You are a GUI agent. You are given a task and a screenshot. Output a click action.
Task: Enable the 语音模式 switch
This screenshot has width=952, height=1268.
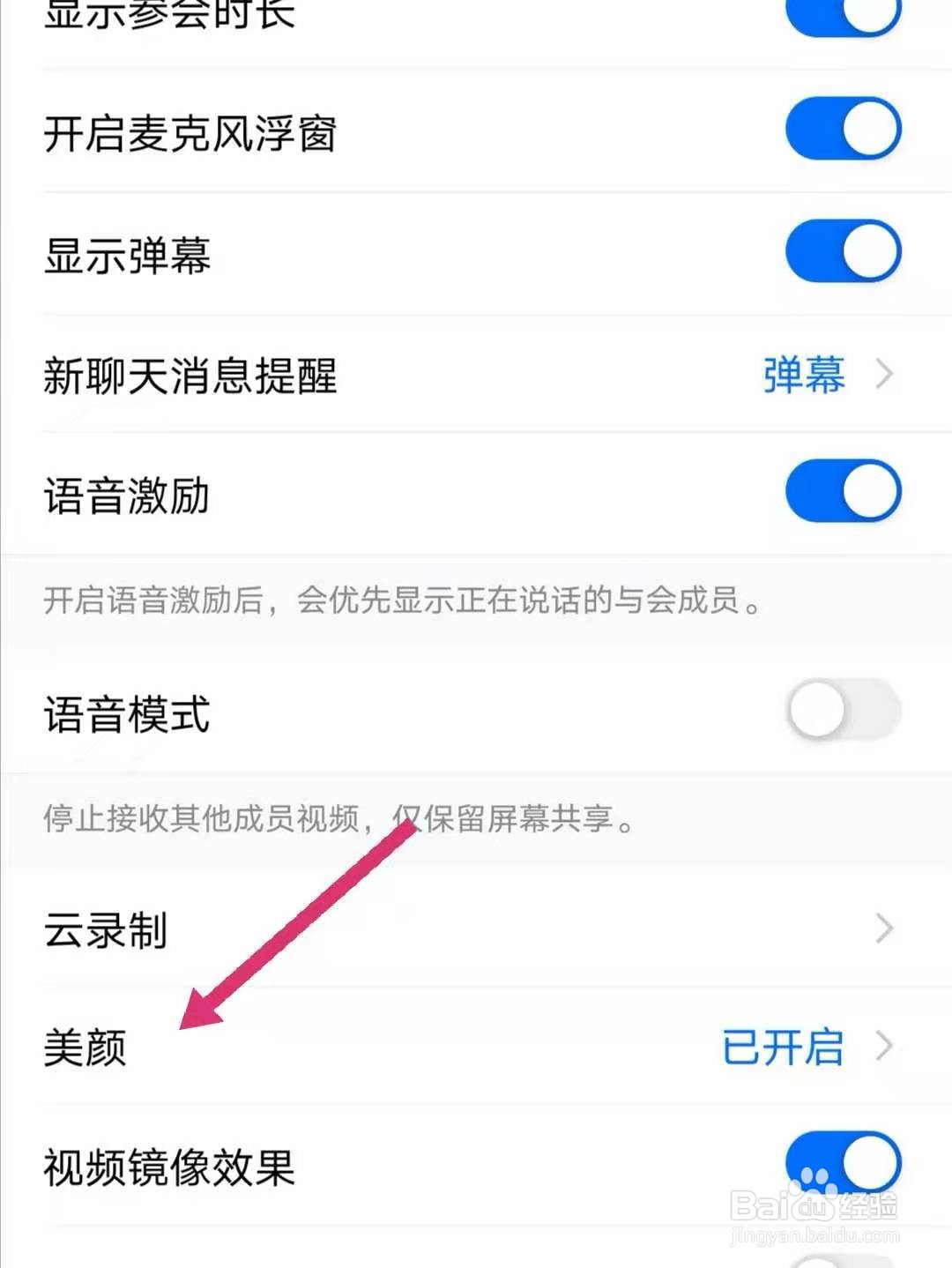(x=842, y=710)
